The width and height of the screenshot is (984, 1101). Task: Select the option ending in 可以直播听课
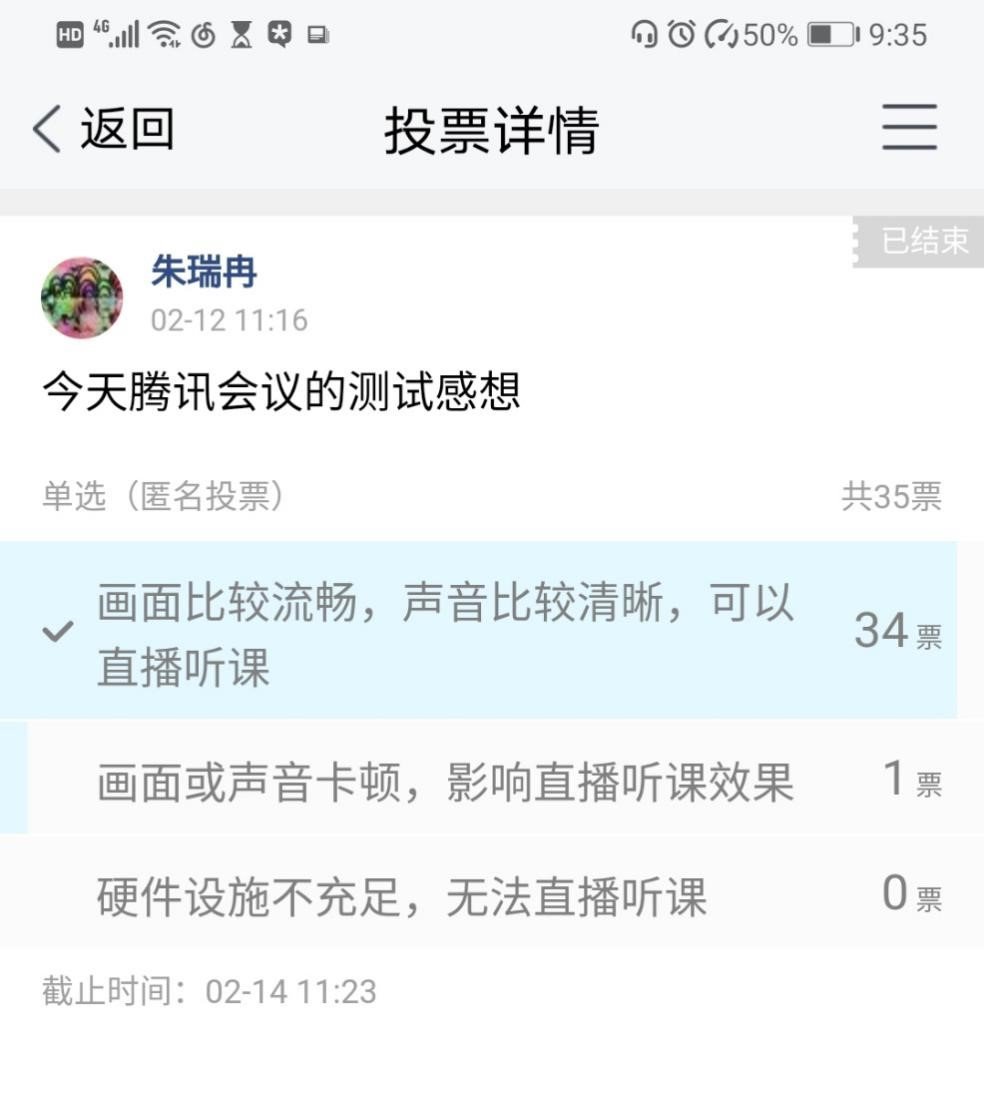pyautogui.click(x=445, y=633)
